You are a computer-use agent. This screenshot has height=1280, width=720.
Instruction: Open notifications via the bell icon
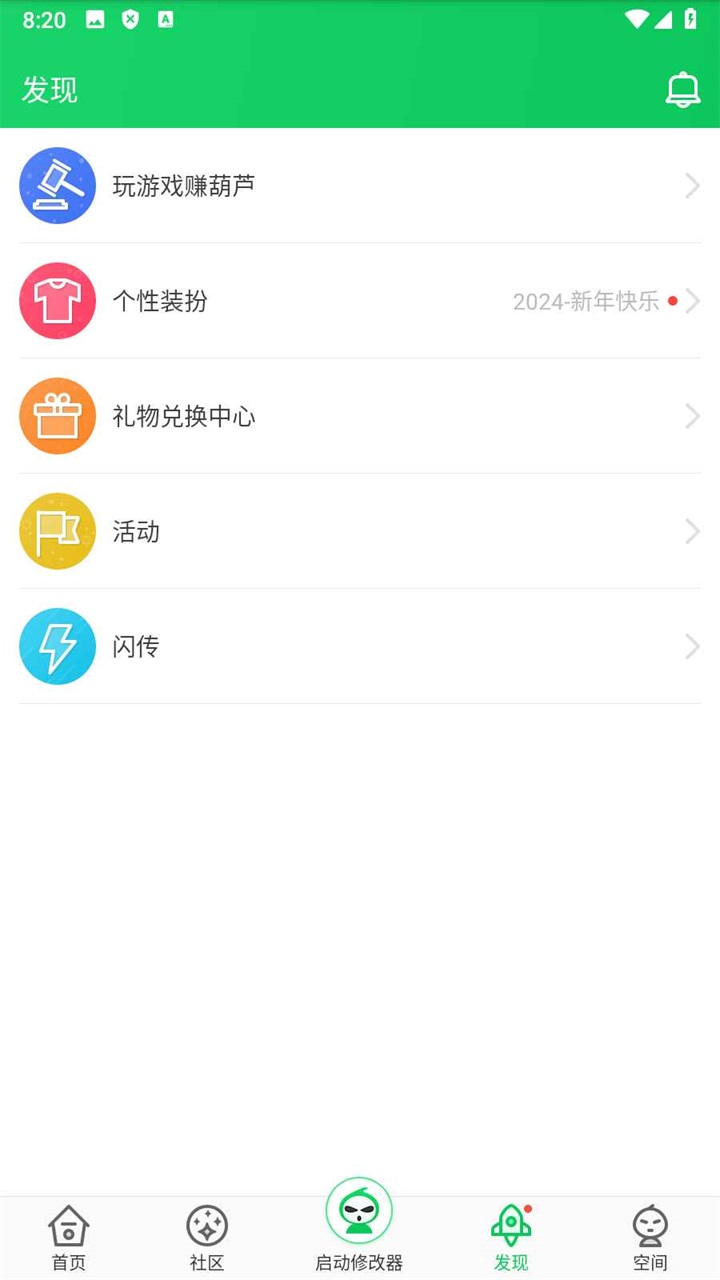pyautogui.click(x=683, y=88)
